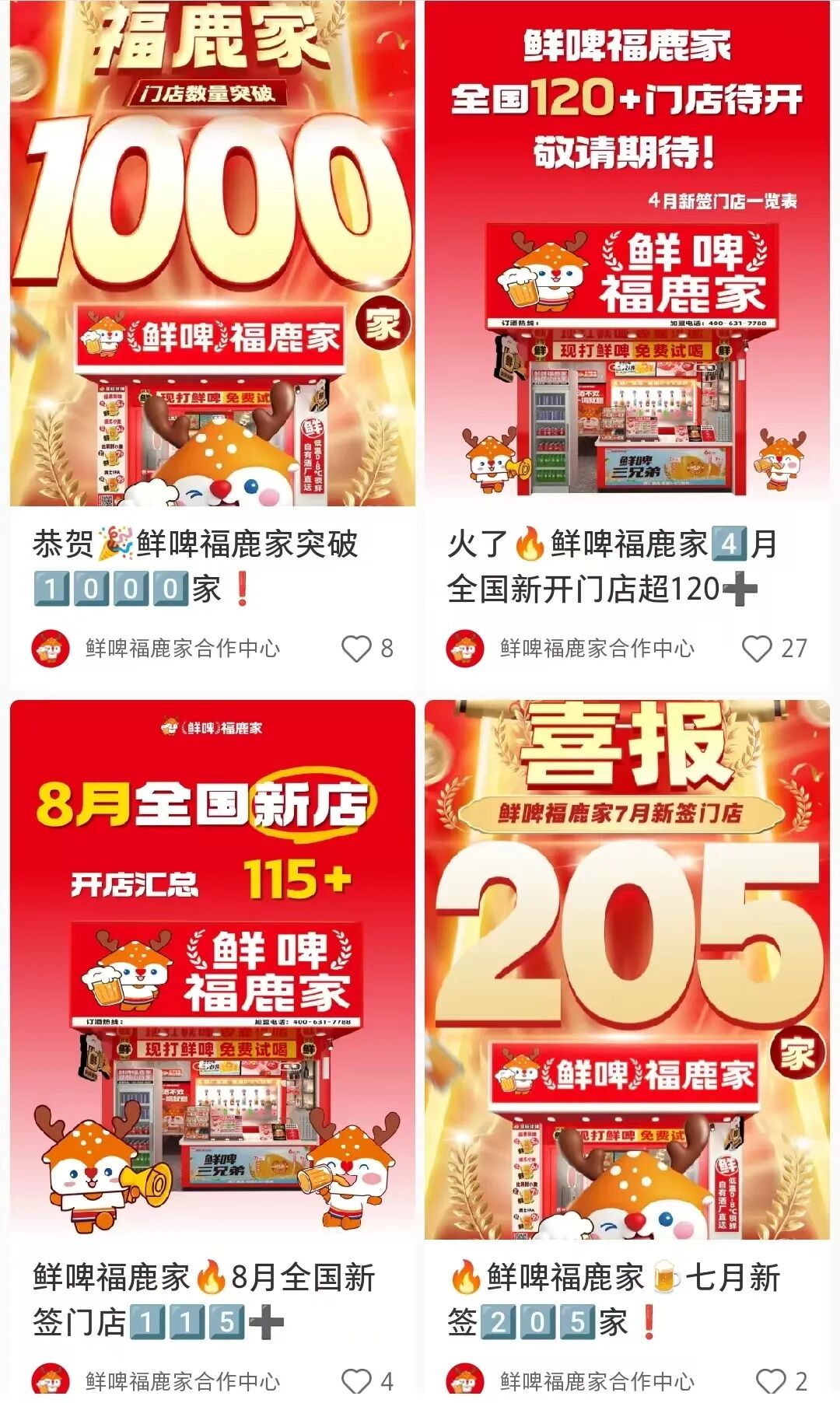Like the post with 8 likes

click(x=357, y=649)
